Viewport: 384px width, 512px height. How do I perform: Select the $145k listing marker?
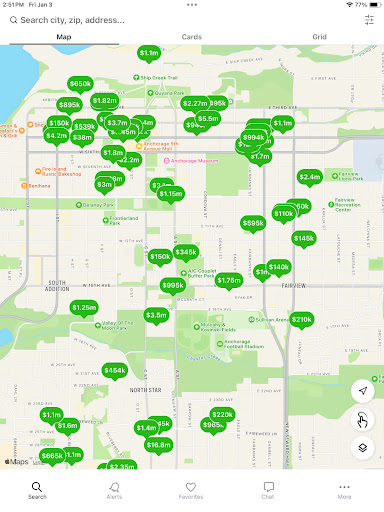click(x=304, y=240)
